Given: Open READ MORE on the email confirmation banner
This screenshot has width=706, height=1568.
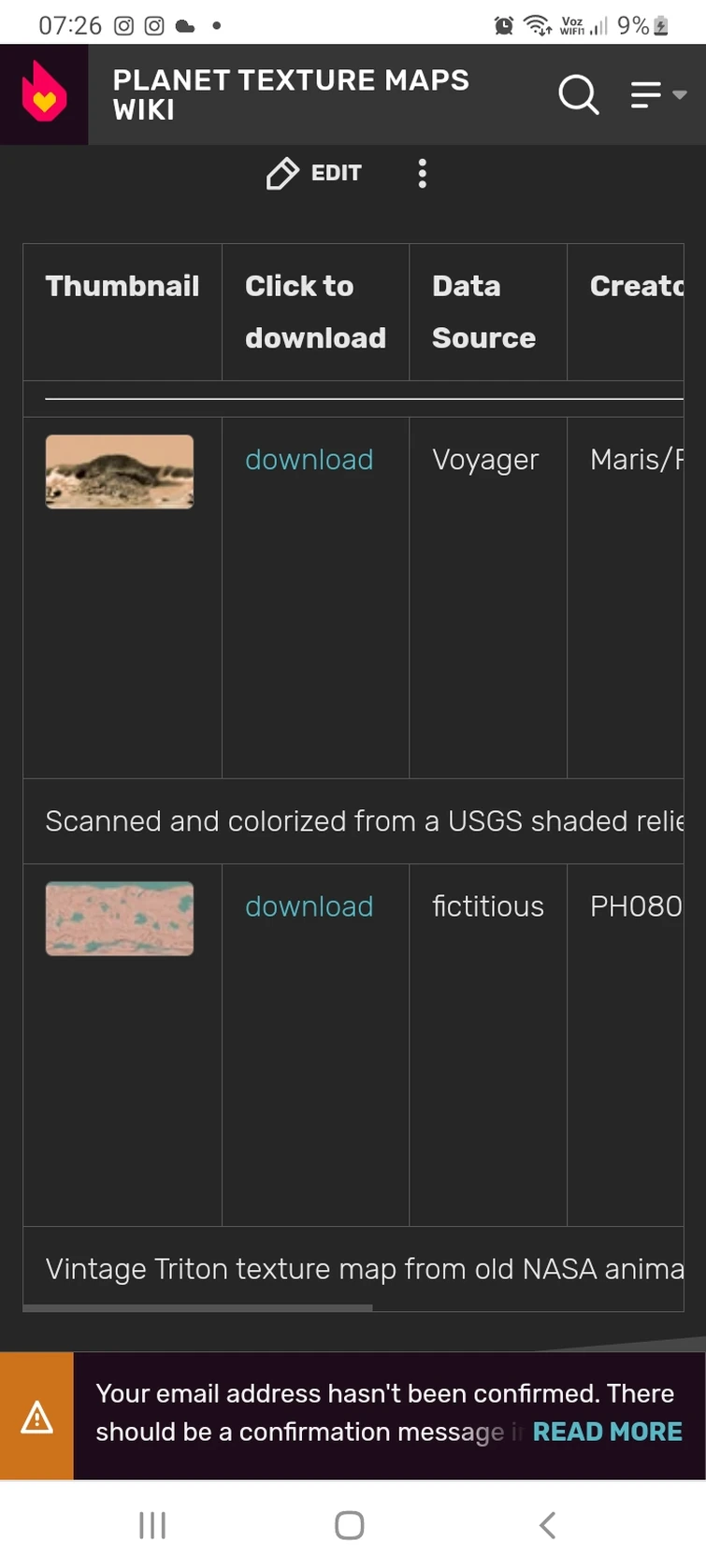Looking at the screenshot, I should click(607, 1431).
